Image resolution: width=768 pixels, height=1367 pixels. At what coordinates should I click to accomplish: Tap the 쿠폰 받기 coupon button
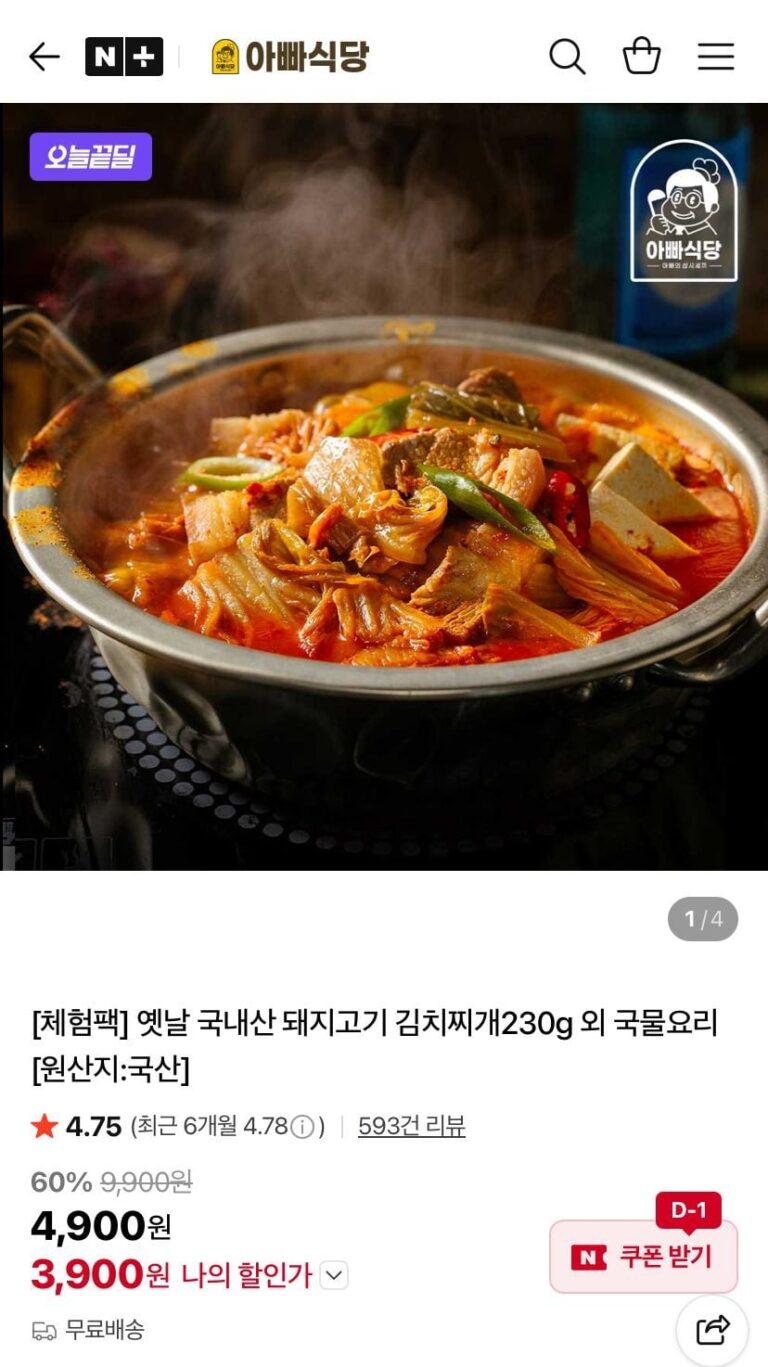pos(644,1257)
